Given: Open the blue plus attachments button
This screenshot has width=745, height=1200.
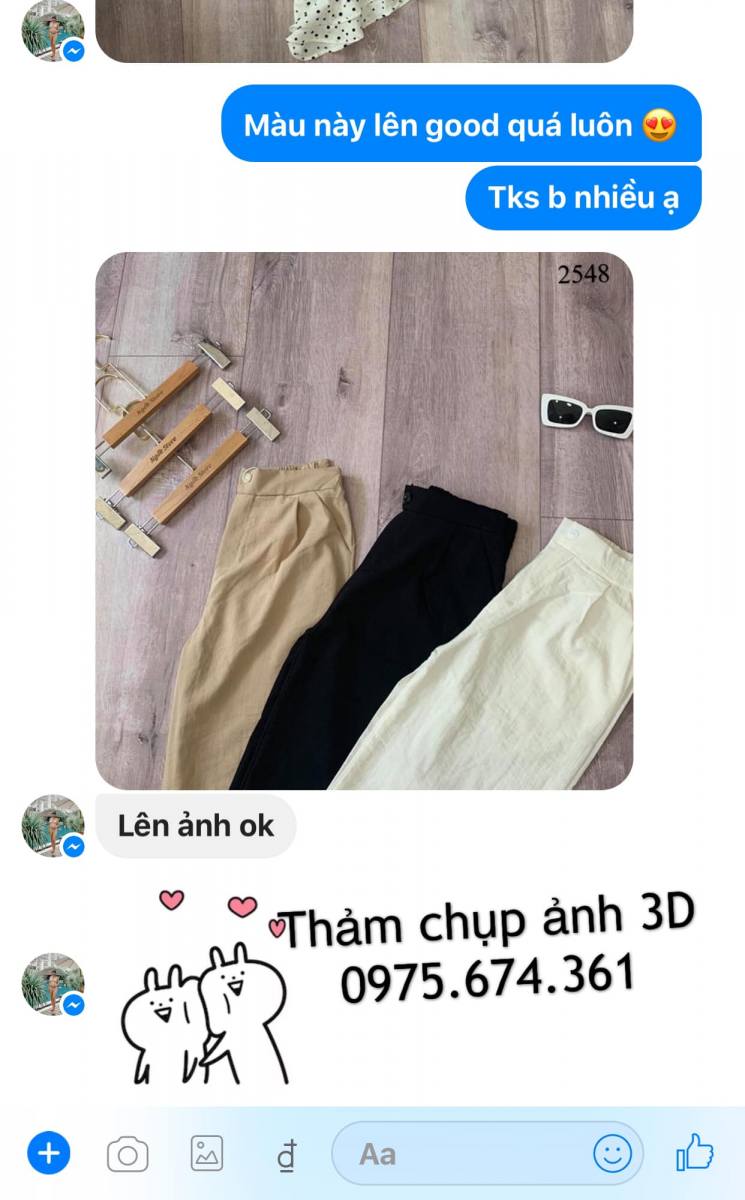Looking at the screenshot, I should point(48,1155).
